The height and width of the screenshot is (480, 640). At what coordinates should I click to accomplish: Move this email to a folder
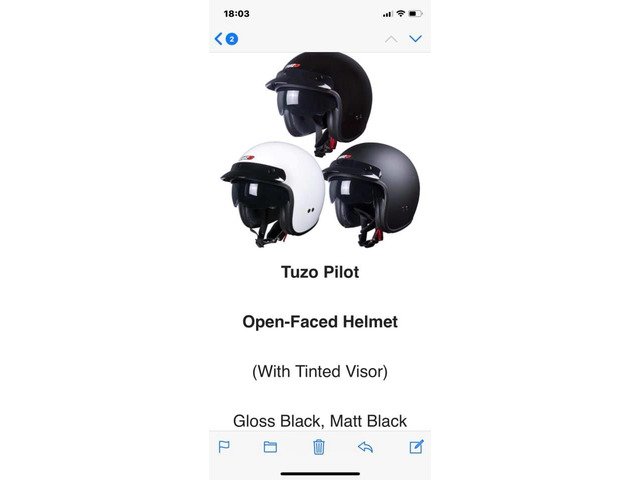(x=270, y=447)
